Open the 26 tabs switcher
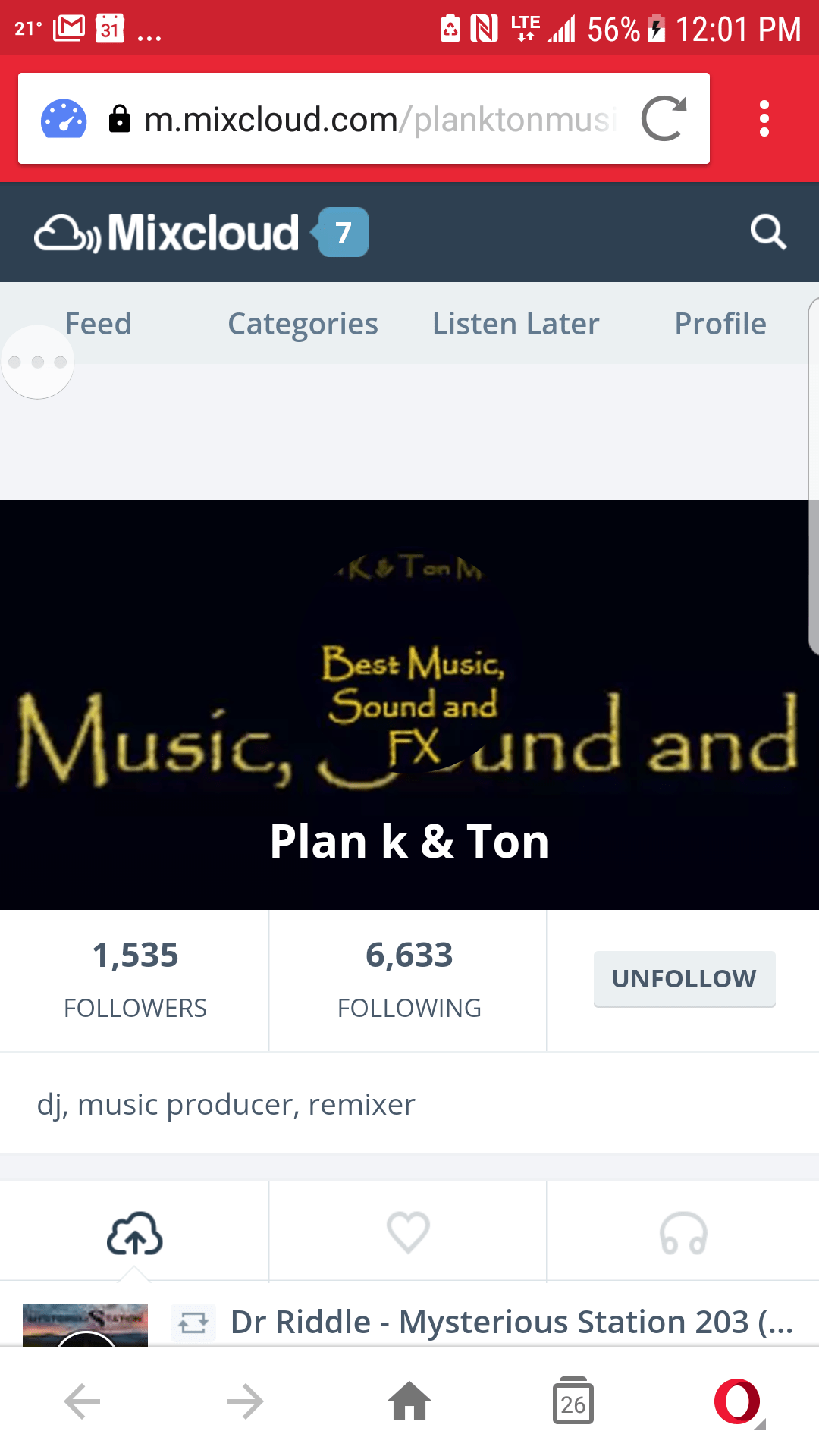 pos(573,1401)
